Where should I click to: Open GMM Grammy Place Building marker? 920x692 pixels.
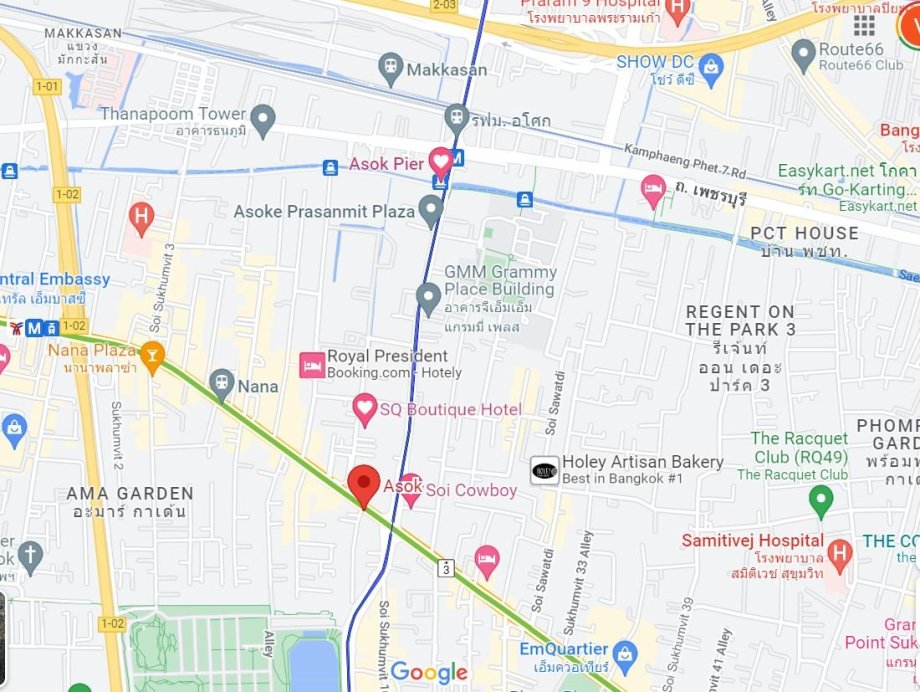428,297
